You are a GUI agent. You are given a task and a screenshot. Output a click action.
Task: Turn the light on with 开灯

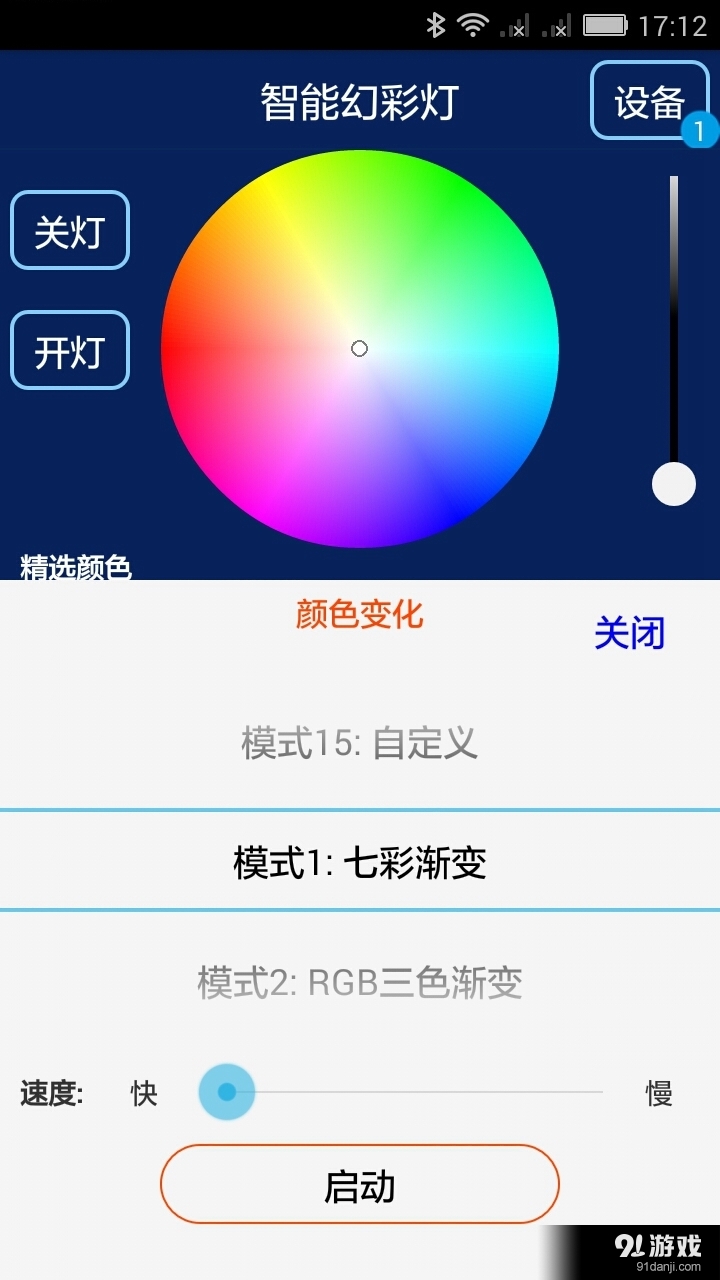69,349
